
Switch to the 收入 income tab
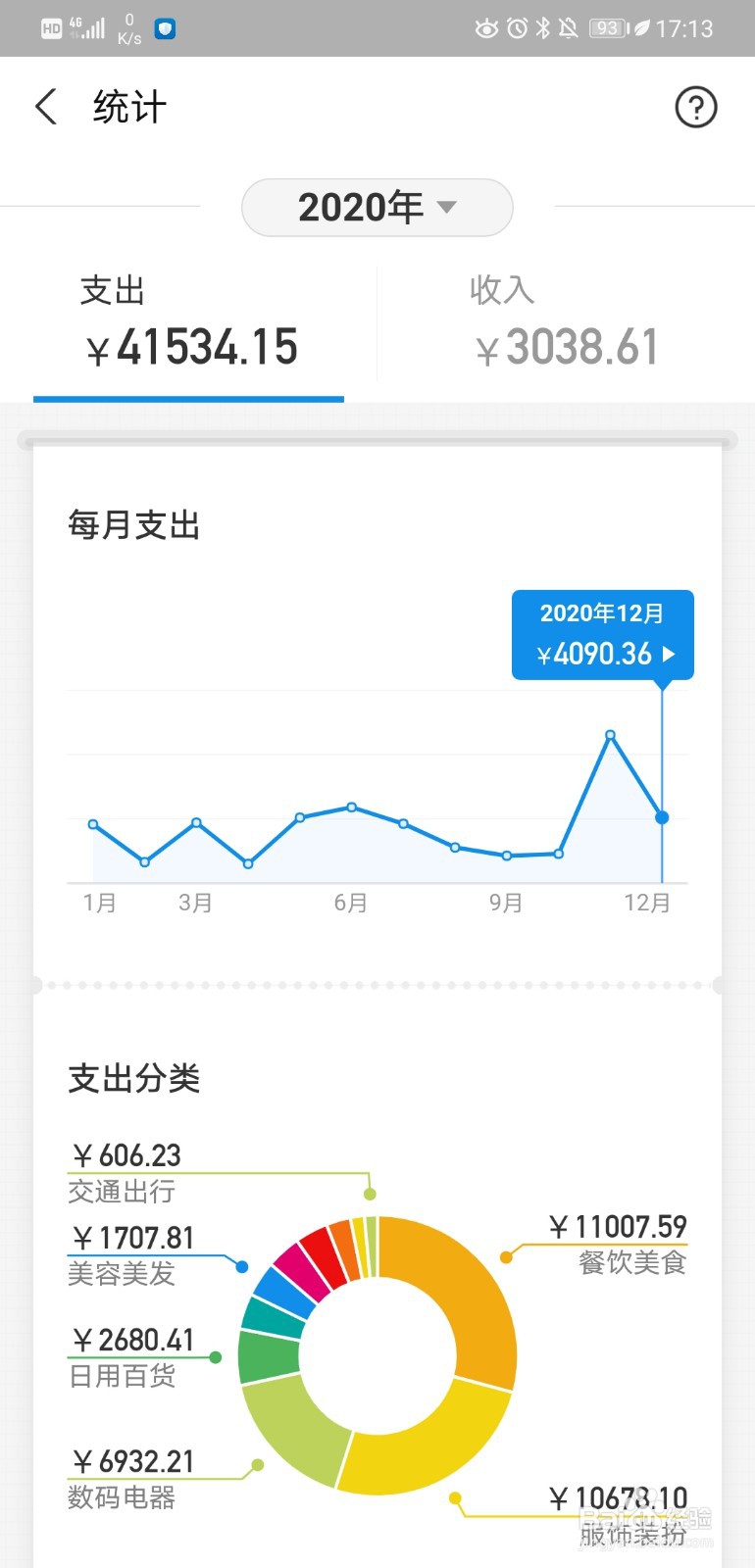pos(567,321)
